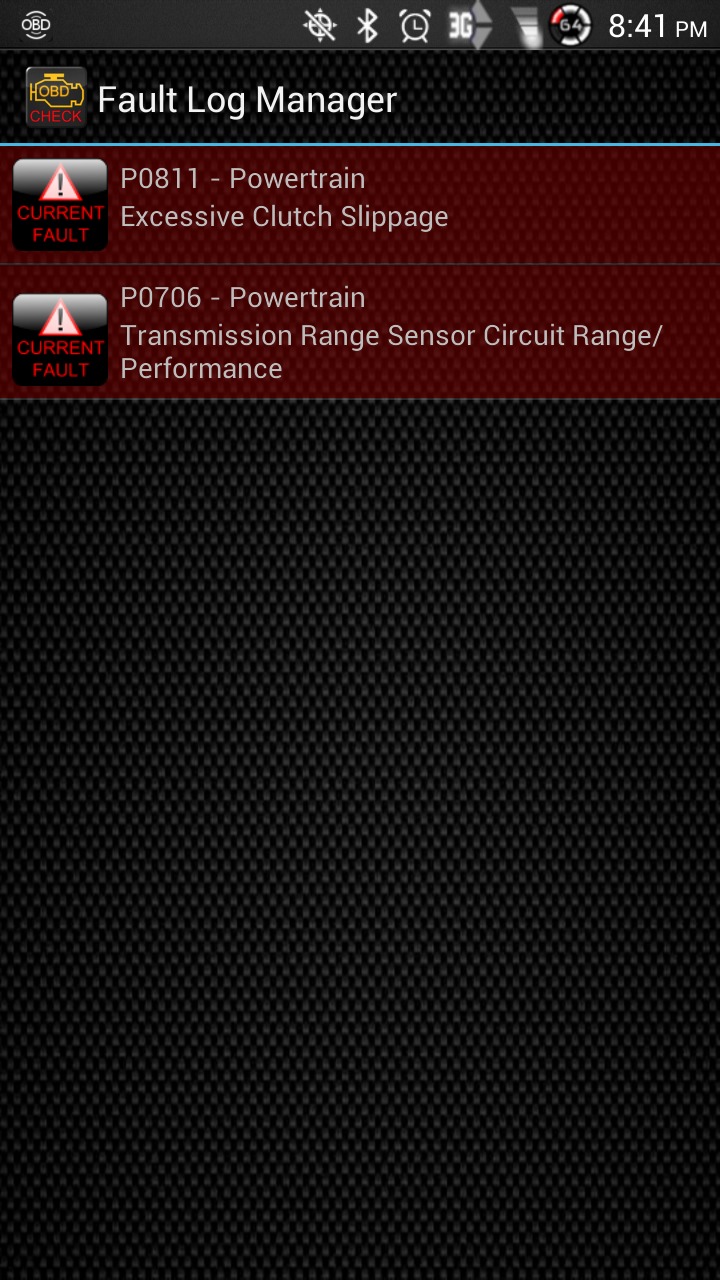Open the P0811 Excessive Clutch Slippage fault
This screenshot has height=1280, width=720.
point(360,205)
